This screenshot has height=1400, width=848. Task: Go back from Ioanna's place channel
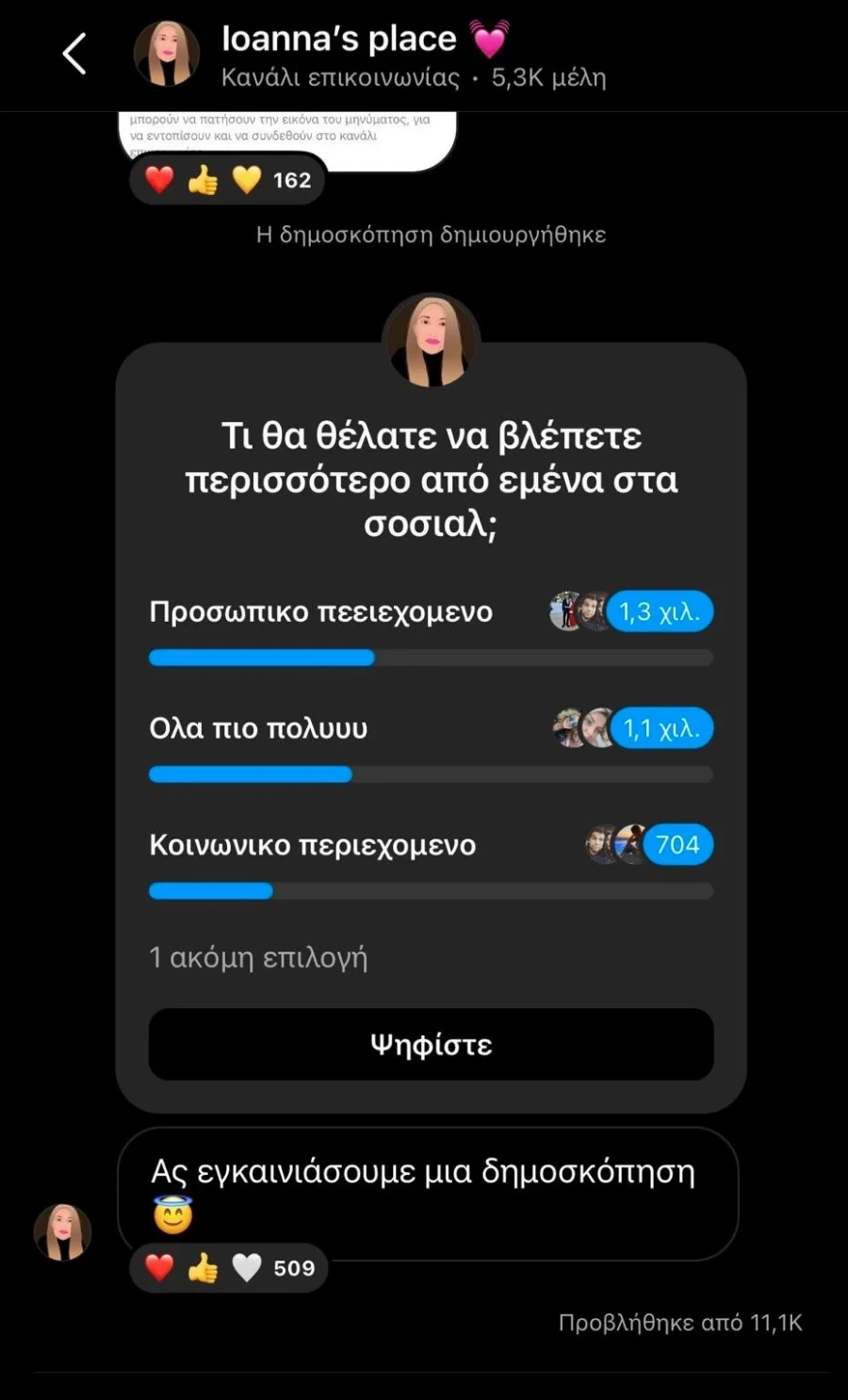(x=74, y=54)
